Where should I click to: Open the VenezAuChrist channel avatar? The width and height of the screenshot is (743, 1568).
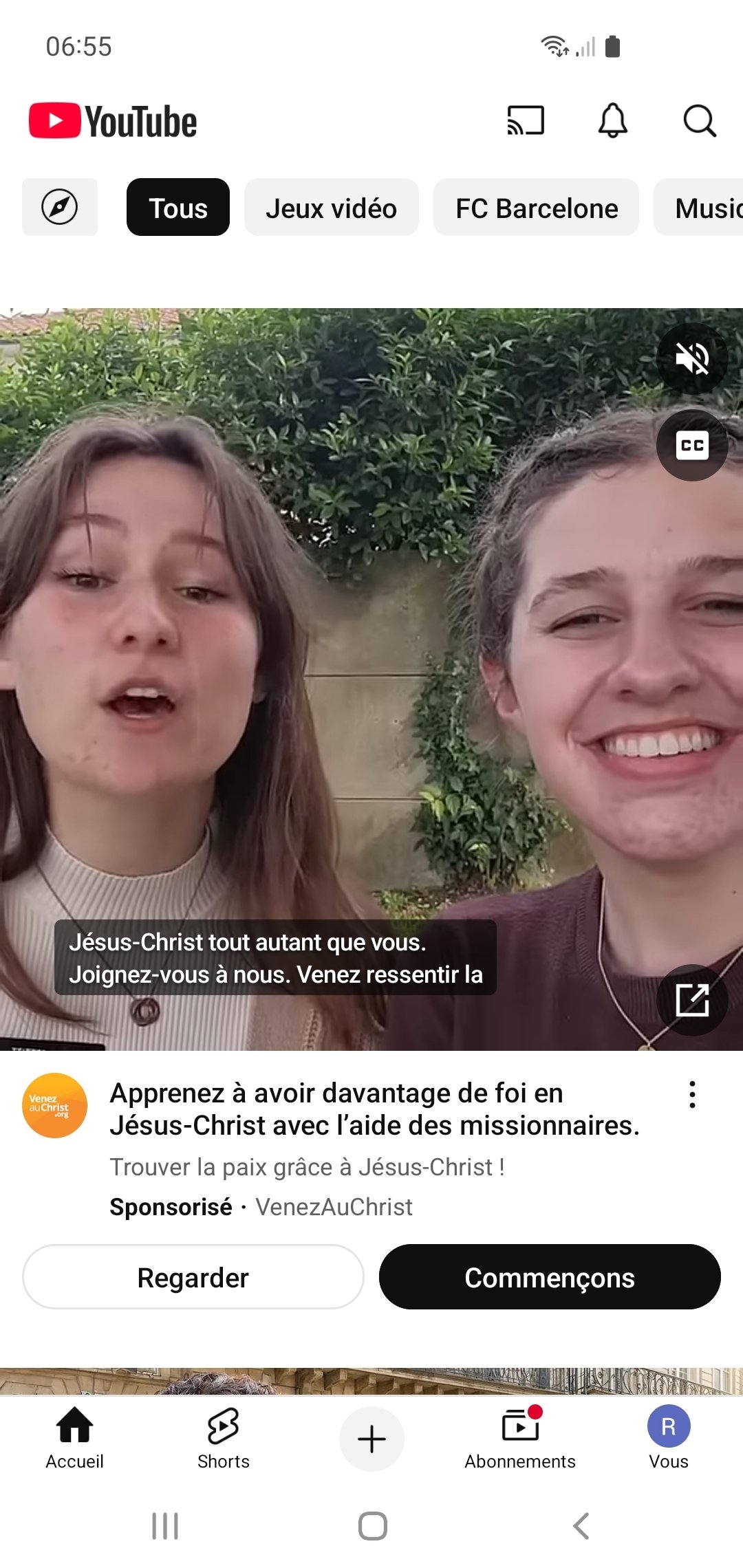click(55, 1105)
